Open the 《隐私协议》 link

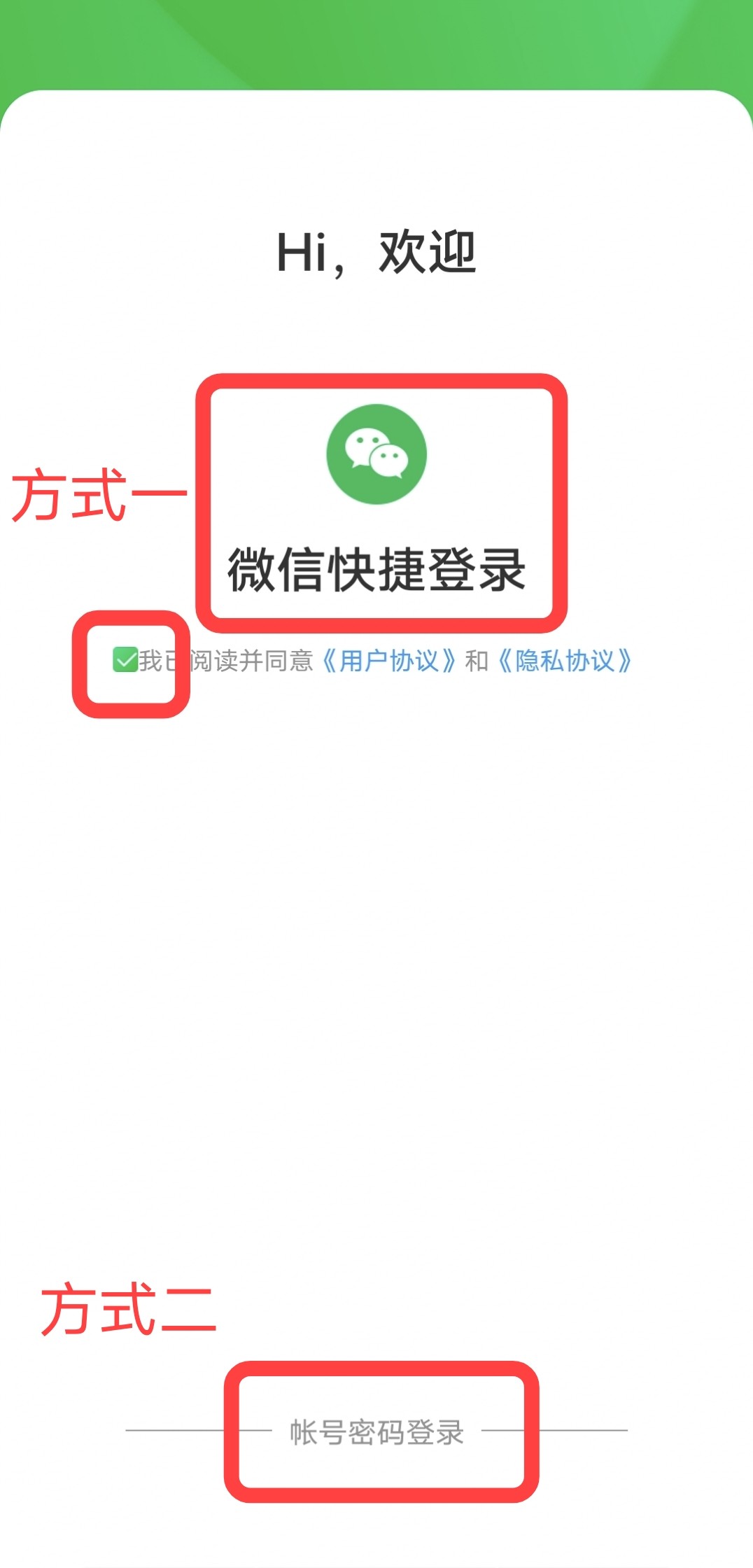pyautogui.click(x=564, y=661)
